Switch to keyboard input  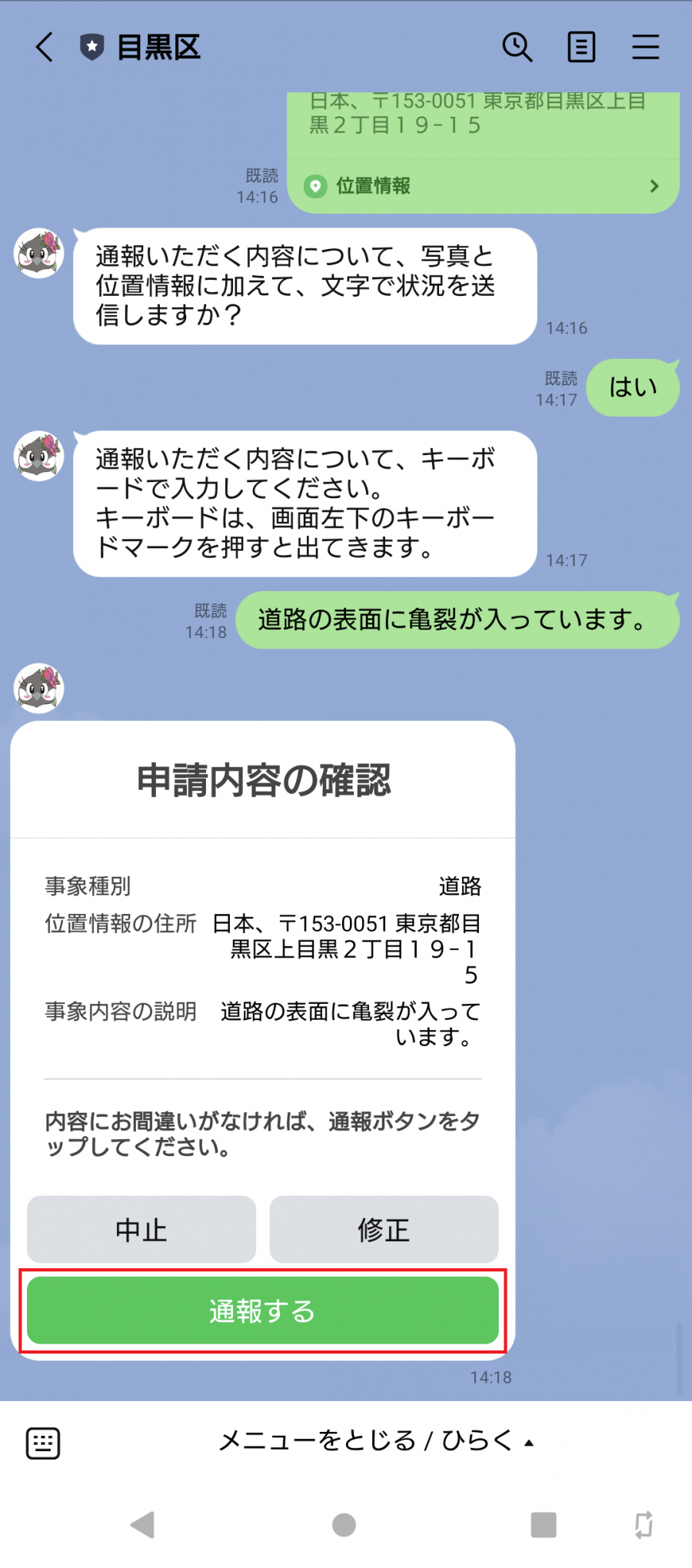coord(43,1443)
